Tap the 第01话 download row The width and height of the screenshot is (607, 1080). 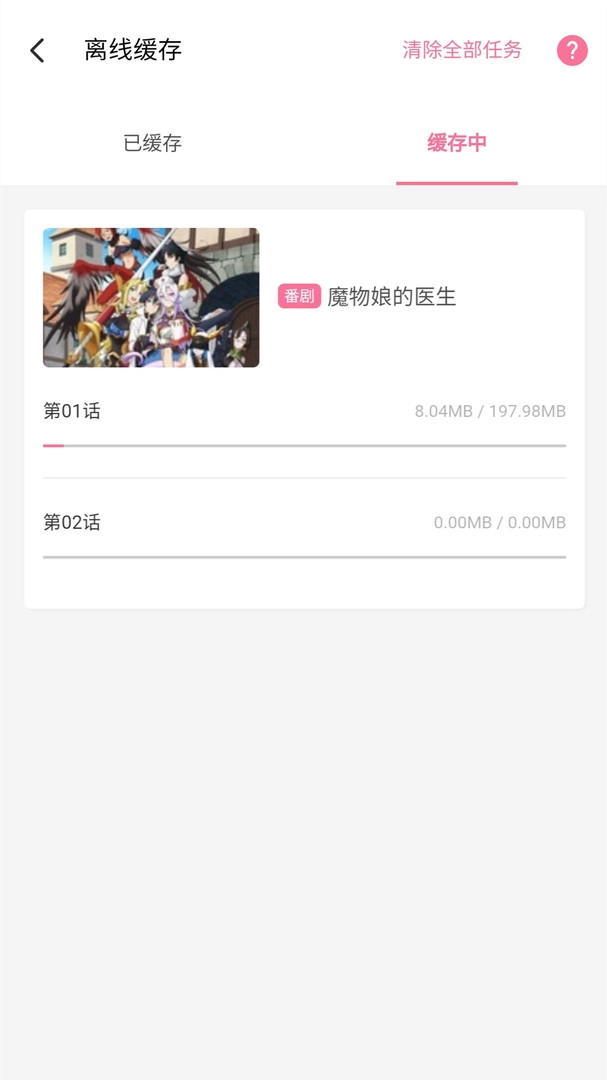click(304, 423)
